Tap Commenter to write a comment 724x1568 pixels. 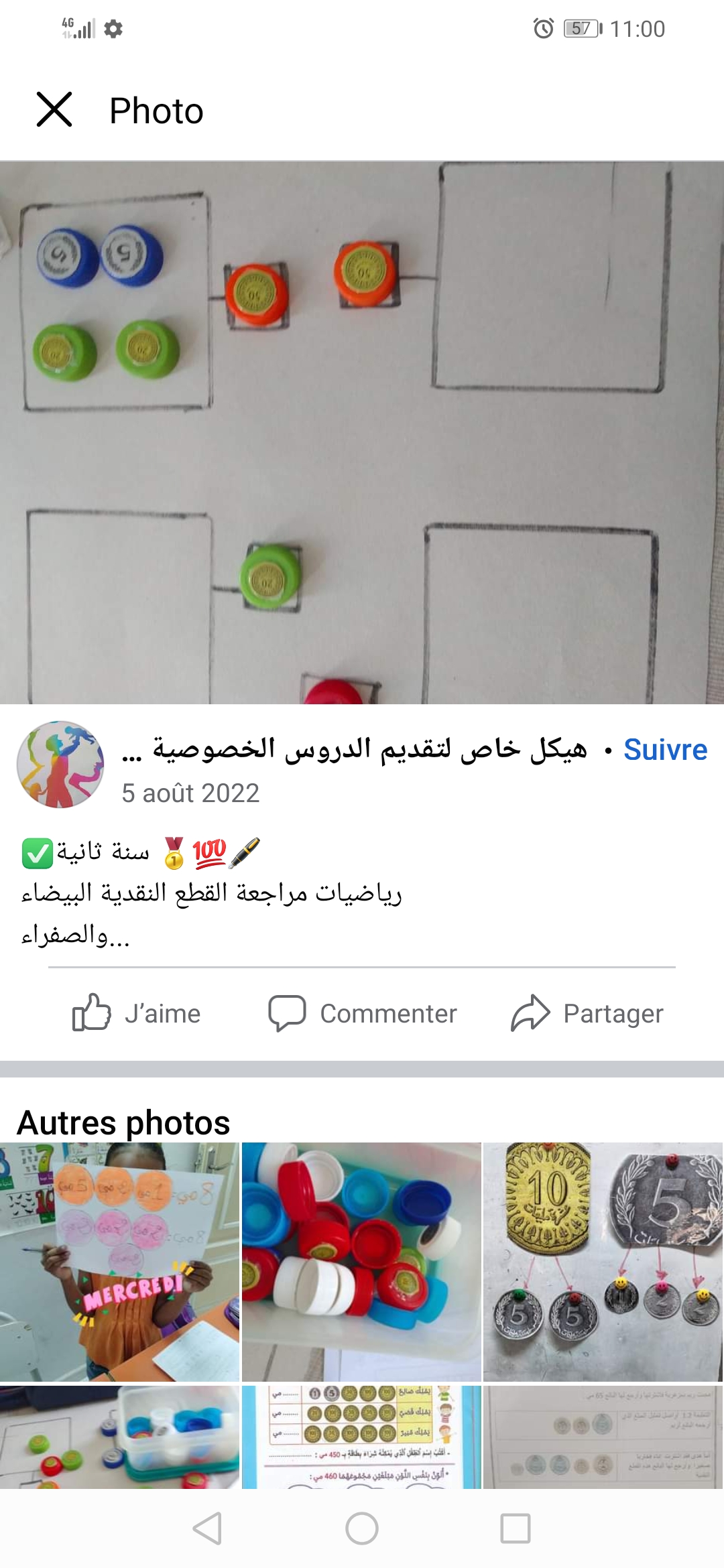point(363,1013)
